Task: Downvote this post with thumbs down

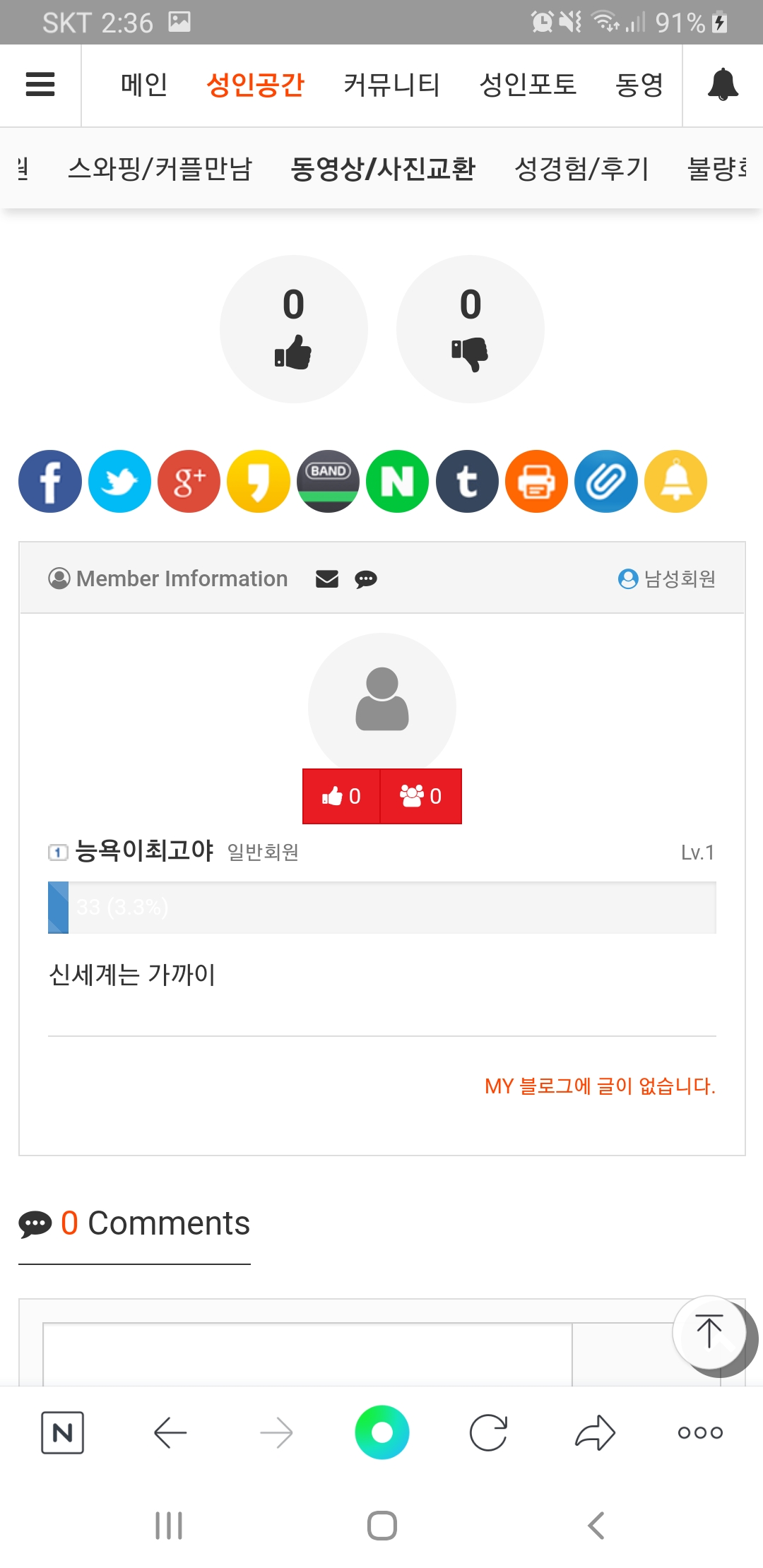Action: click(x=470, y=329)
